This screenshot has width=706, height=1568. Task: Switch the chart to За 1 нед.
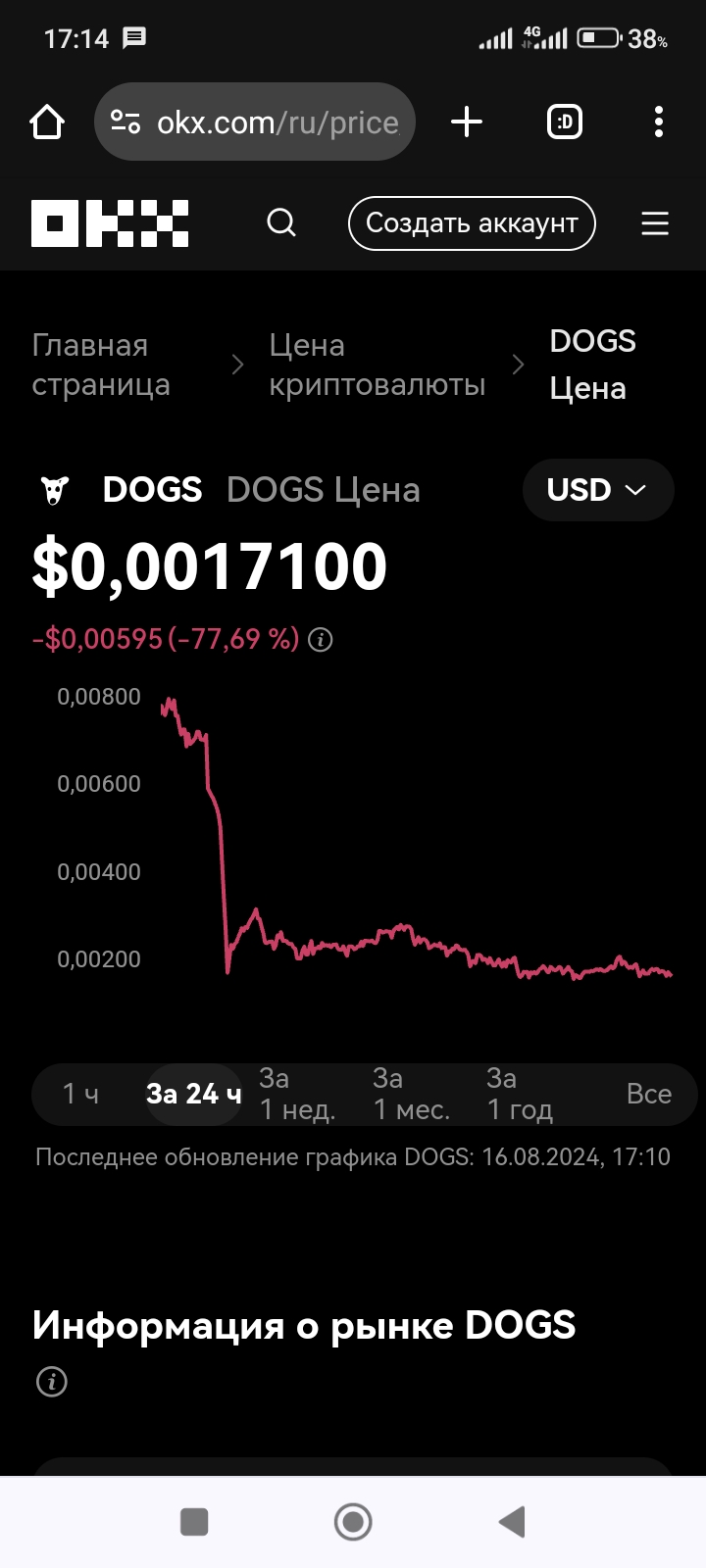coord(297,1094)
